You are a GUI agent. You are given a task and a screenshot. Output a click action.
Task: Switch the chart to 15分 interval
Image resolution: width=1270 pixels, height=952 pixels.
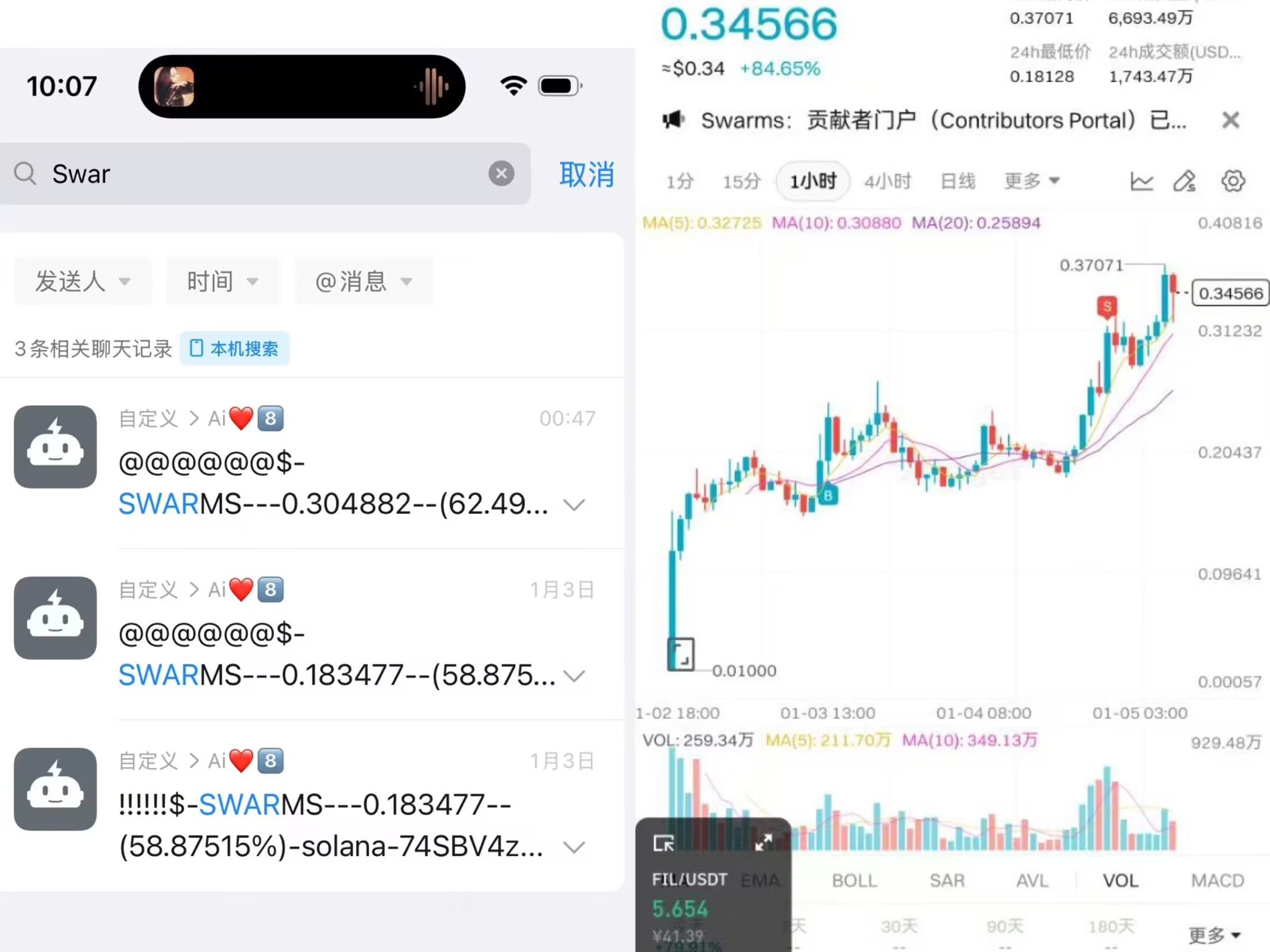(741, 181)
